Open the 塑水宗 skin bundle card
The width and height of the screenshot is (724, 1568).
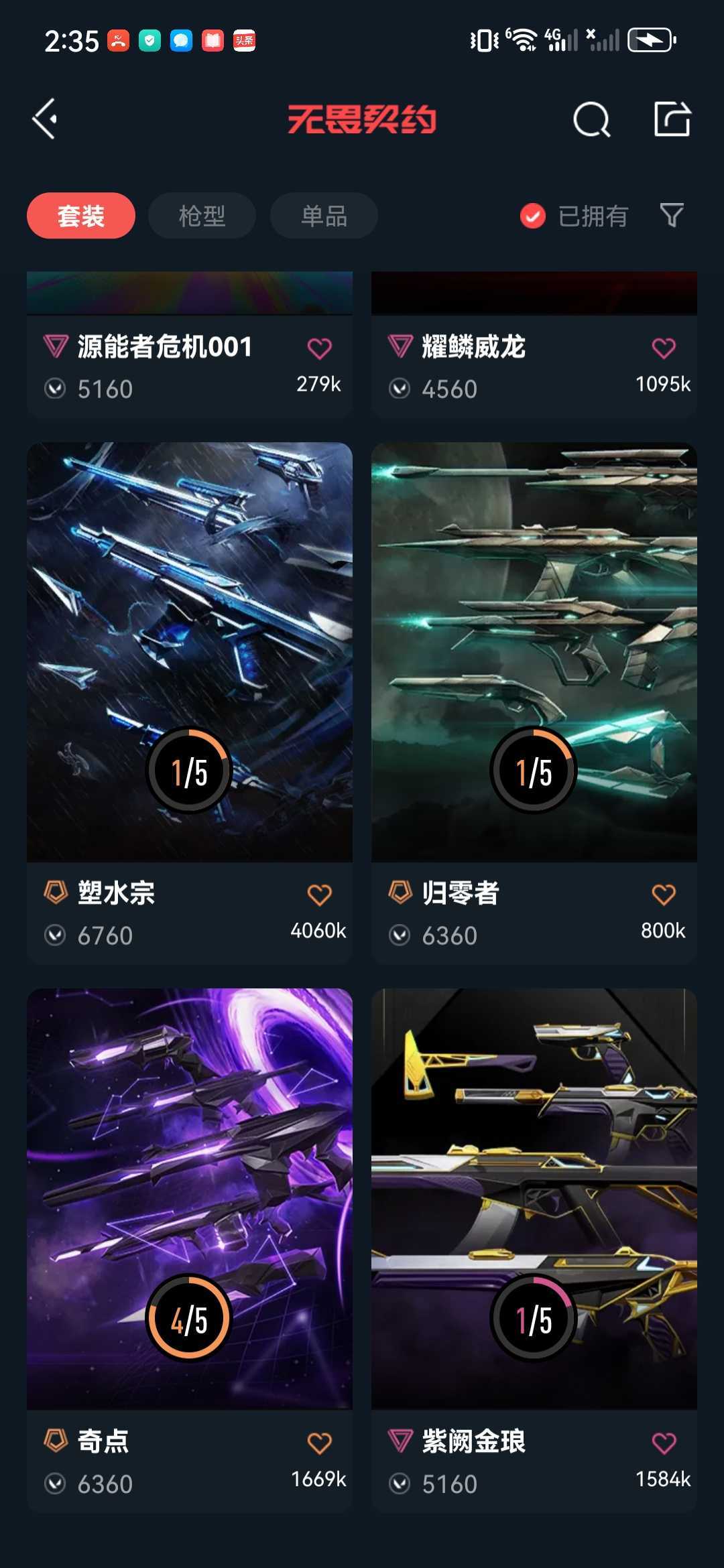coord(190,703)
